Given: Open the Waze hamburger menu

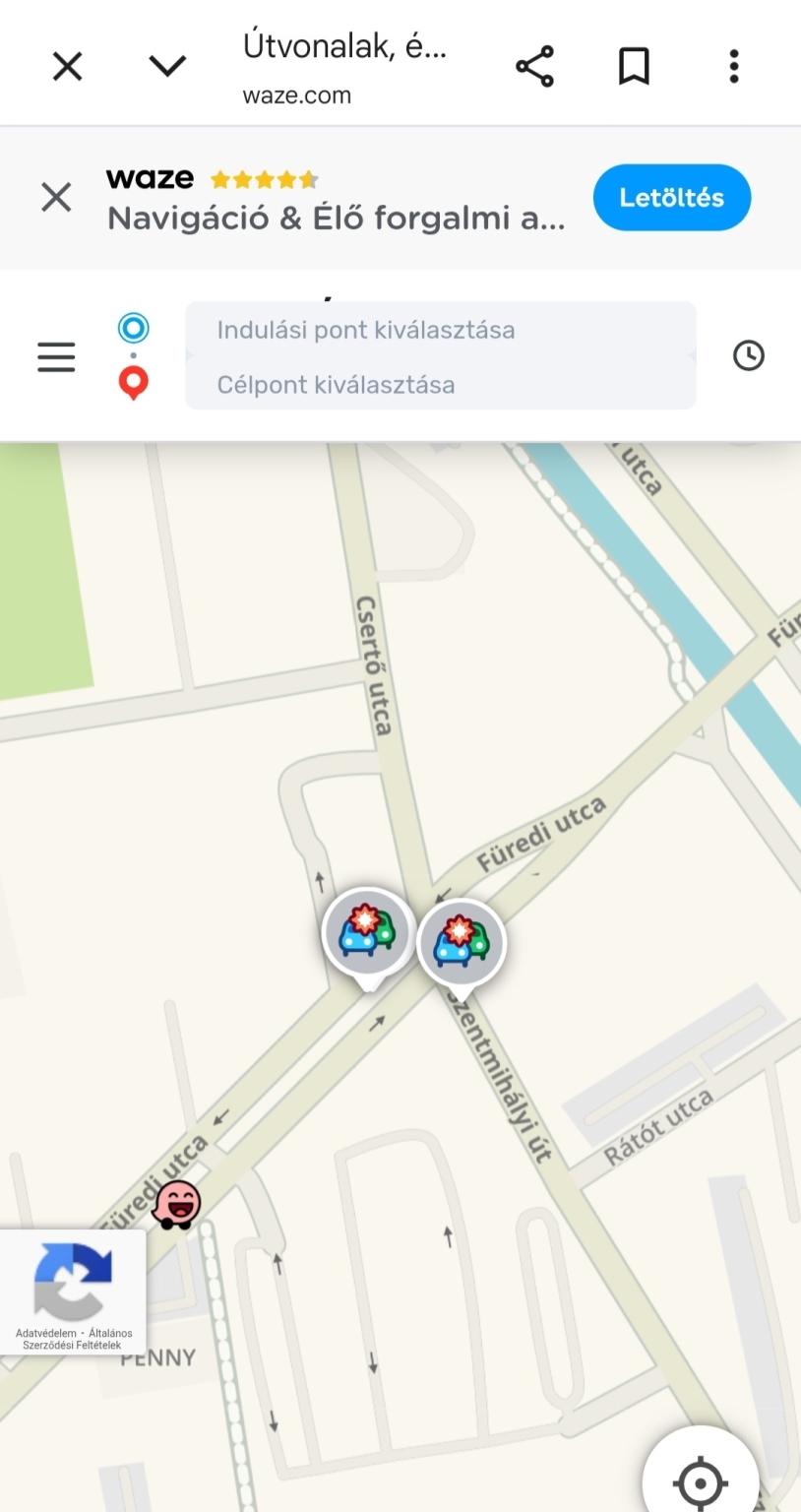Looking at the screenshot, I should pyautogui.click(x=56, y=356).
